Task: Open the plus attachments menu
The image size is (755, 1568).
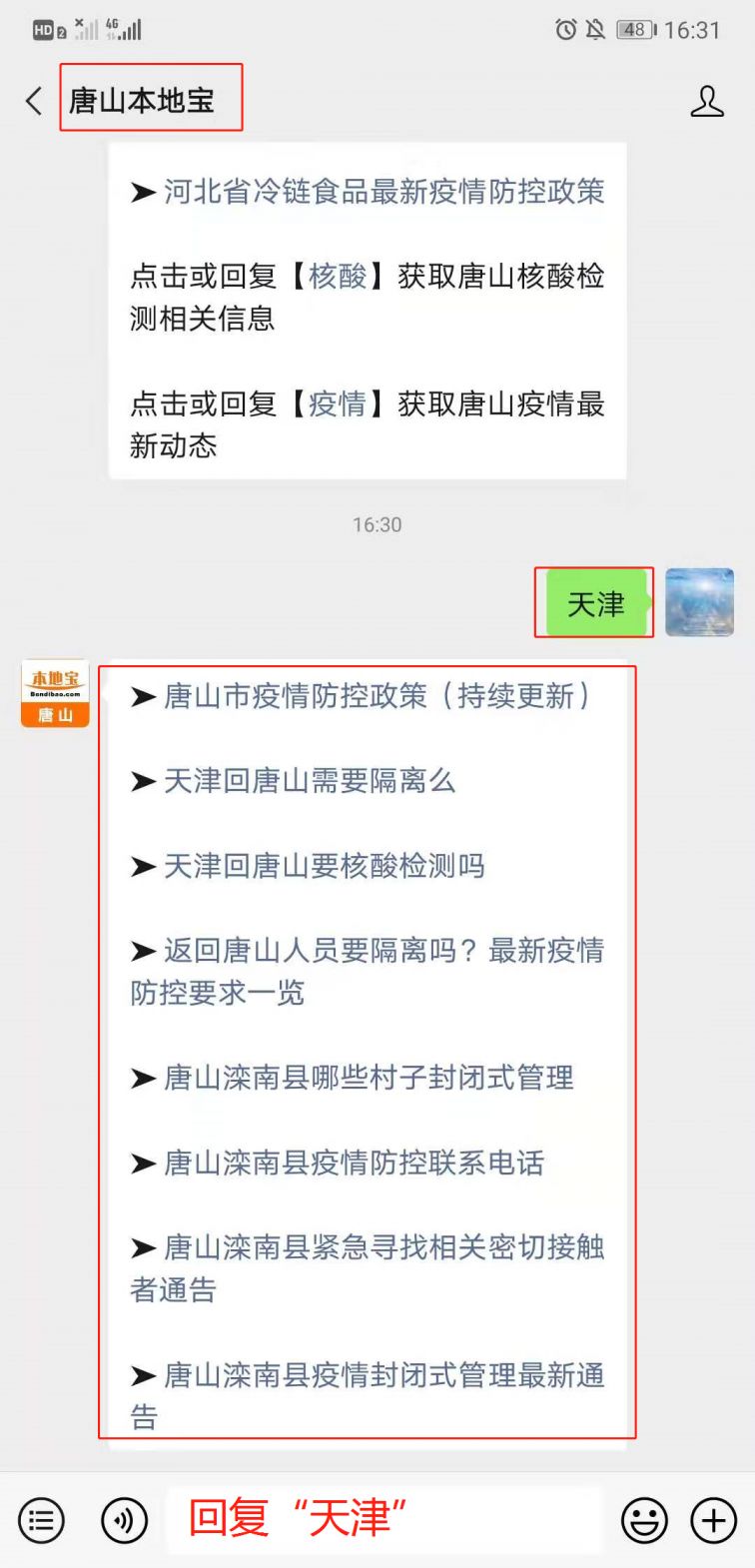Action: (x=713, y=1521)
